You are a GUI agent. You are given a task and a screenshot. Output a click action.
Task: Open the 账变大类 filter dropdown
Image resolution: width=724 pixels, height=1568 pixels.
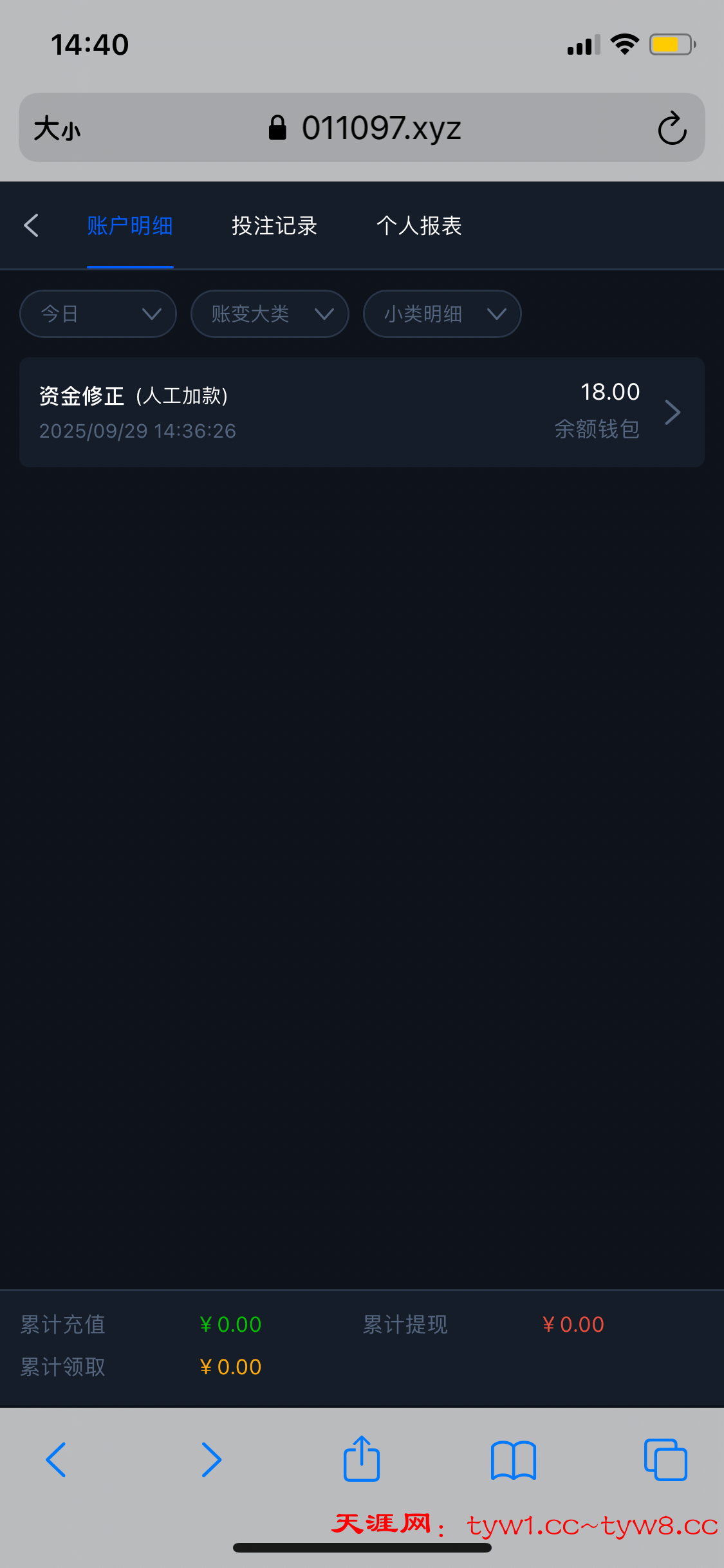coord(270,313)
